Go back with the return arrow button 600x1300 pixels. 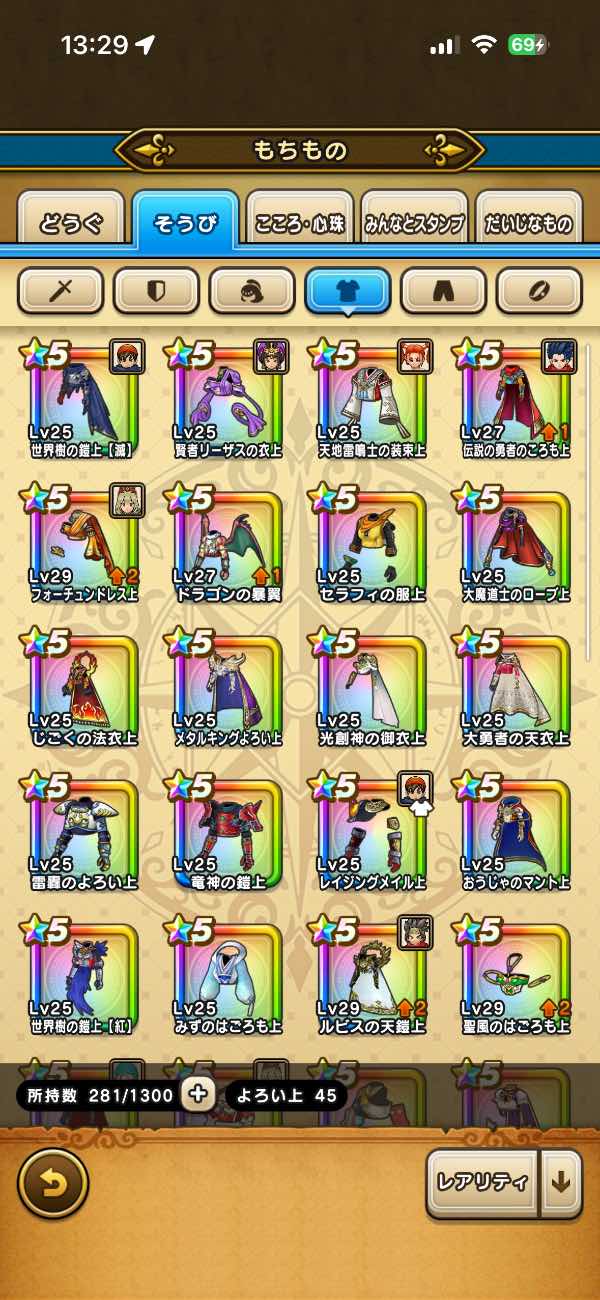coord(53,1184)
